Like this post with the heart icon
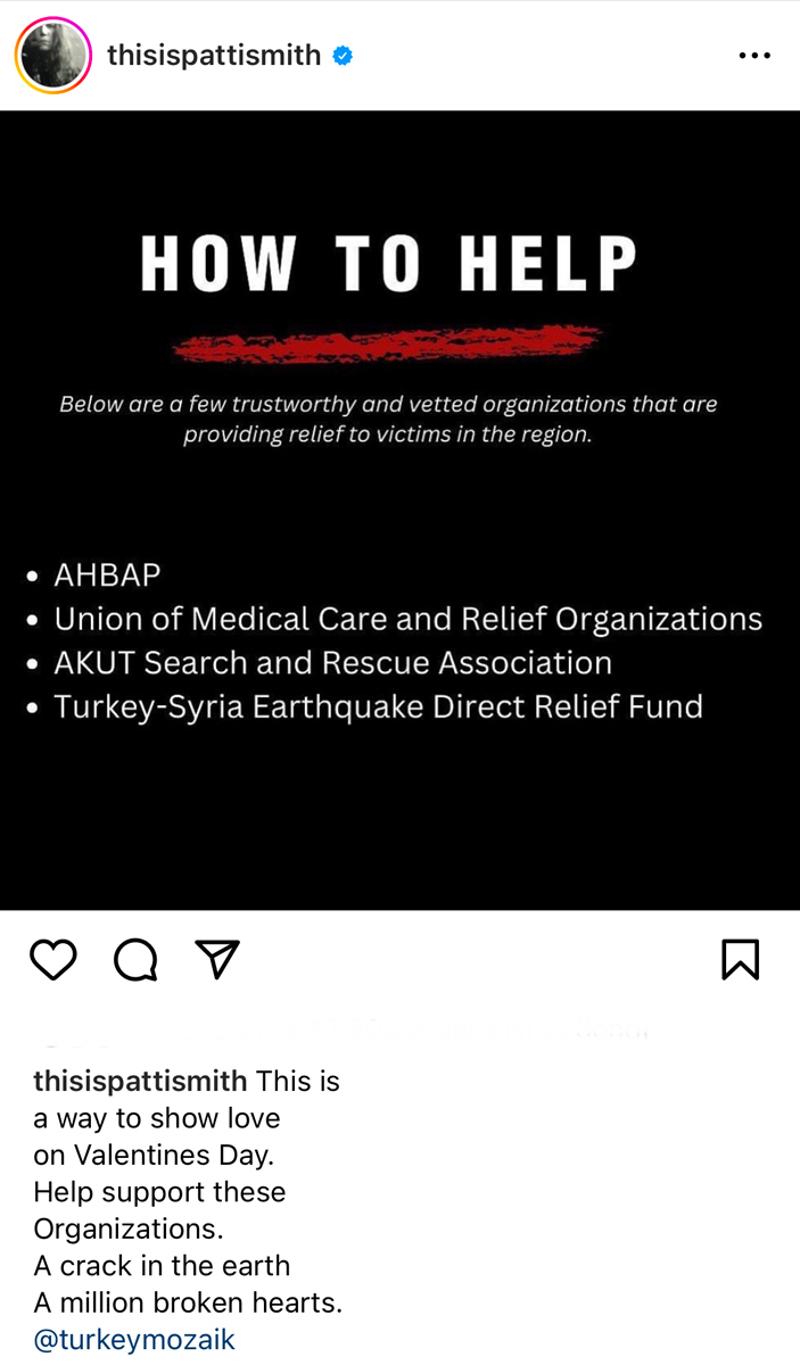The height and width of the screenshot is (1365, 800). click(55, 960)
